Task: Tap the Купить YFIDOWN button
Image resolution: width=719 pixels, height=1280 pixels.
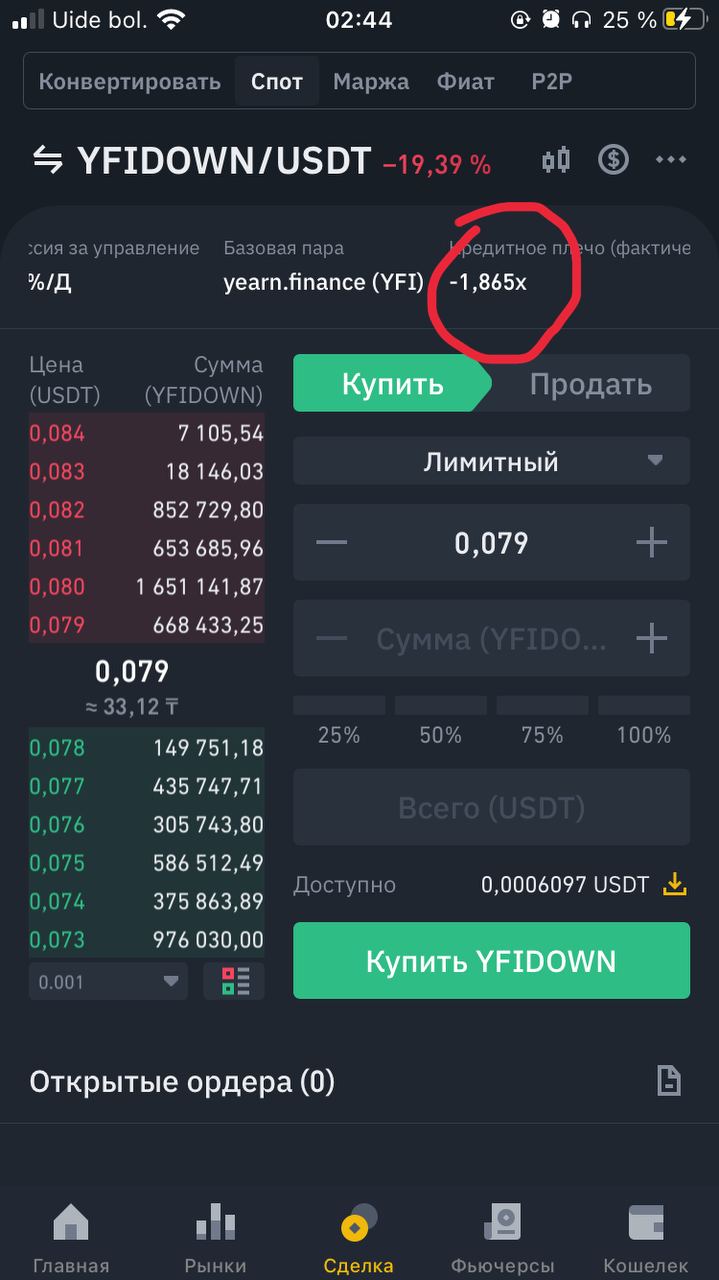Action: click(491, 961)
